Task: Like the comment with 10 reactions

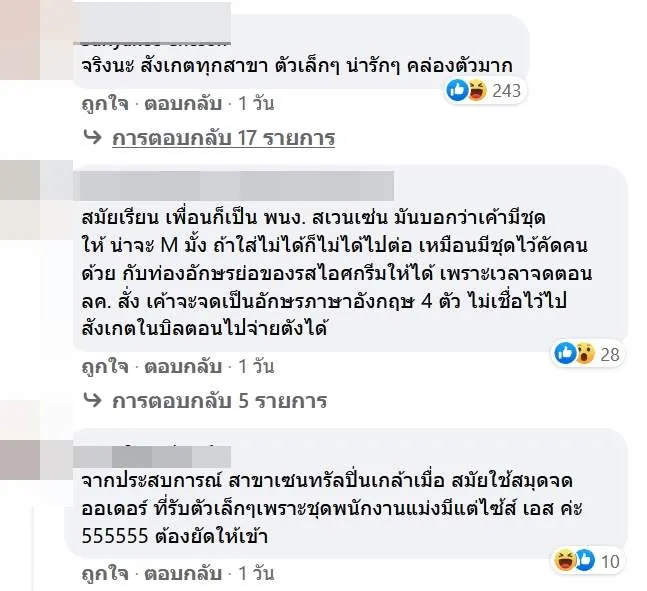Action: (102, 575)
